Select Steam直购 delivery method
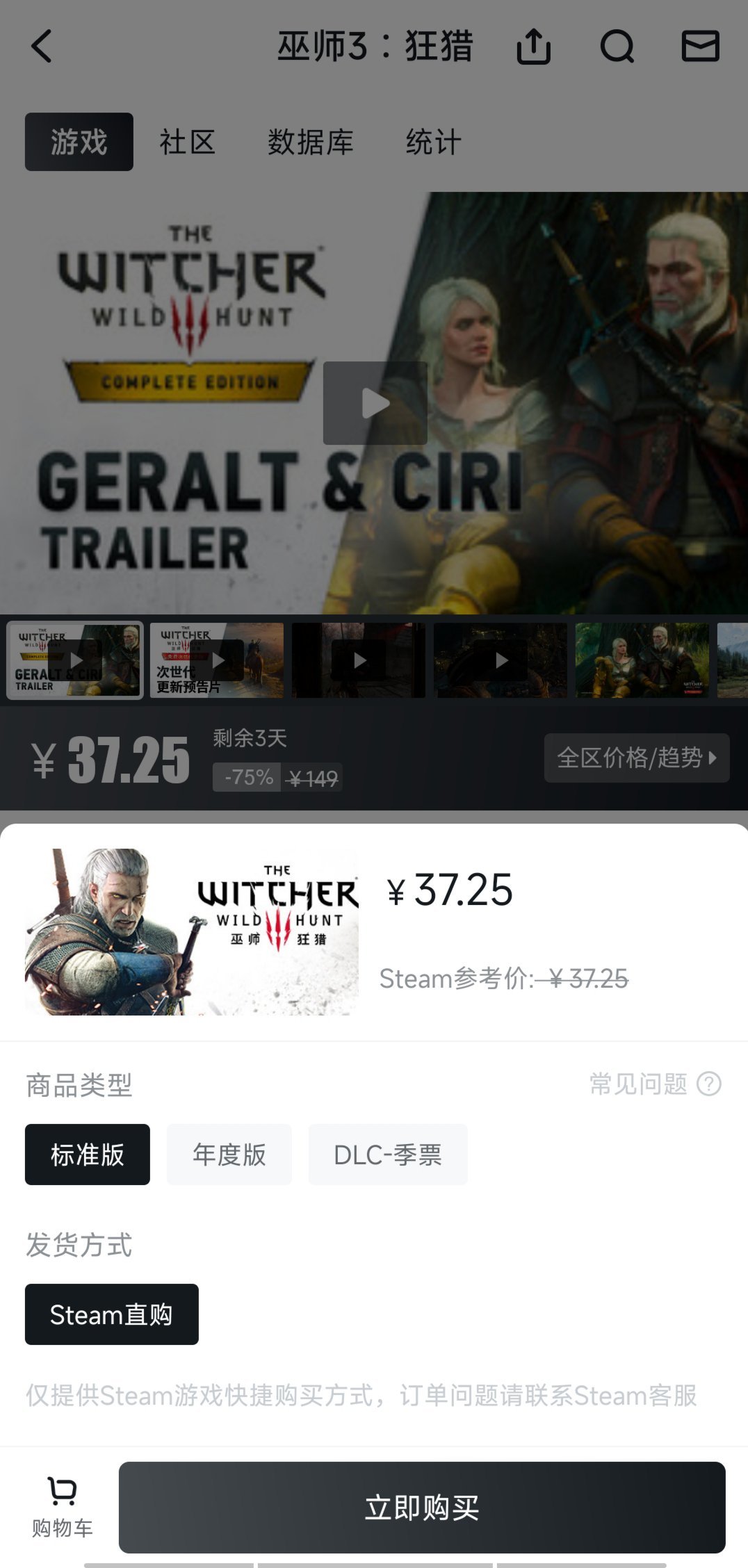Image resolution: width=748 pixels, height=1568 pixels. (111, 1314)
